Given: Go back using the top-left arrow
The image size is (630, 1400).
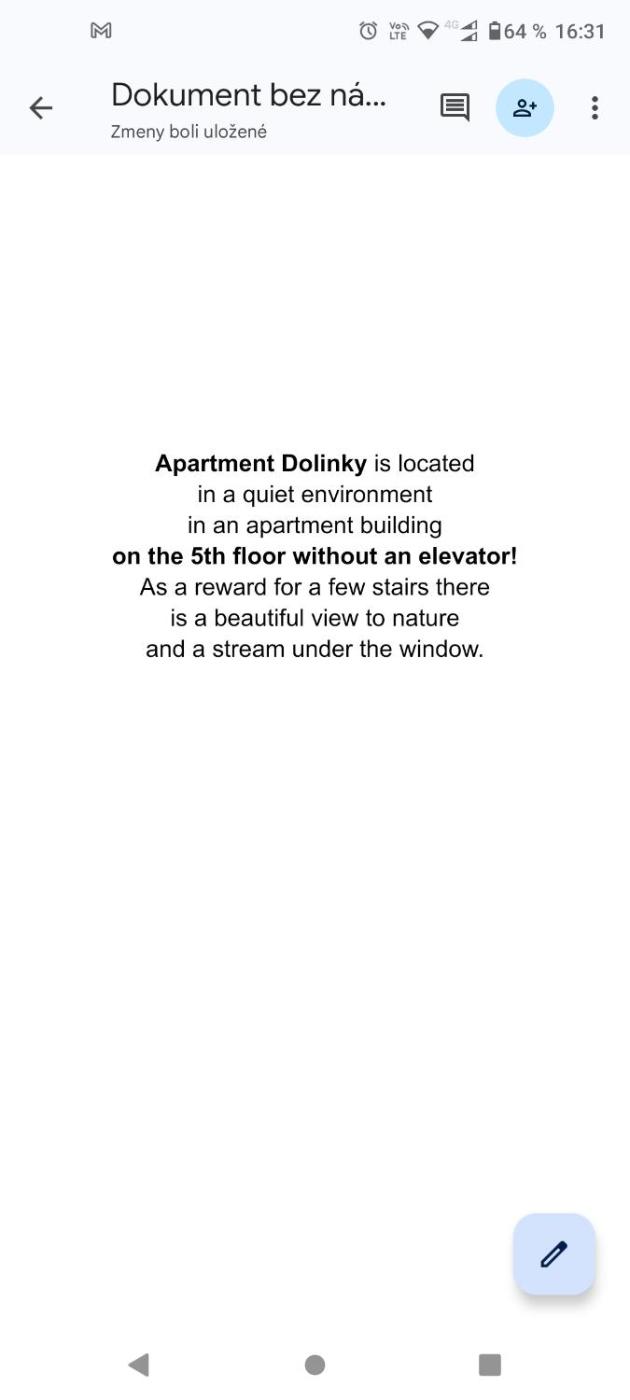Looking at the screenshot, I should coord(41,108).
